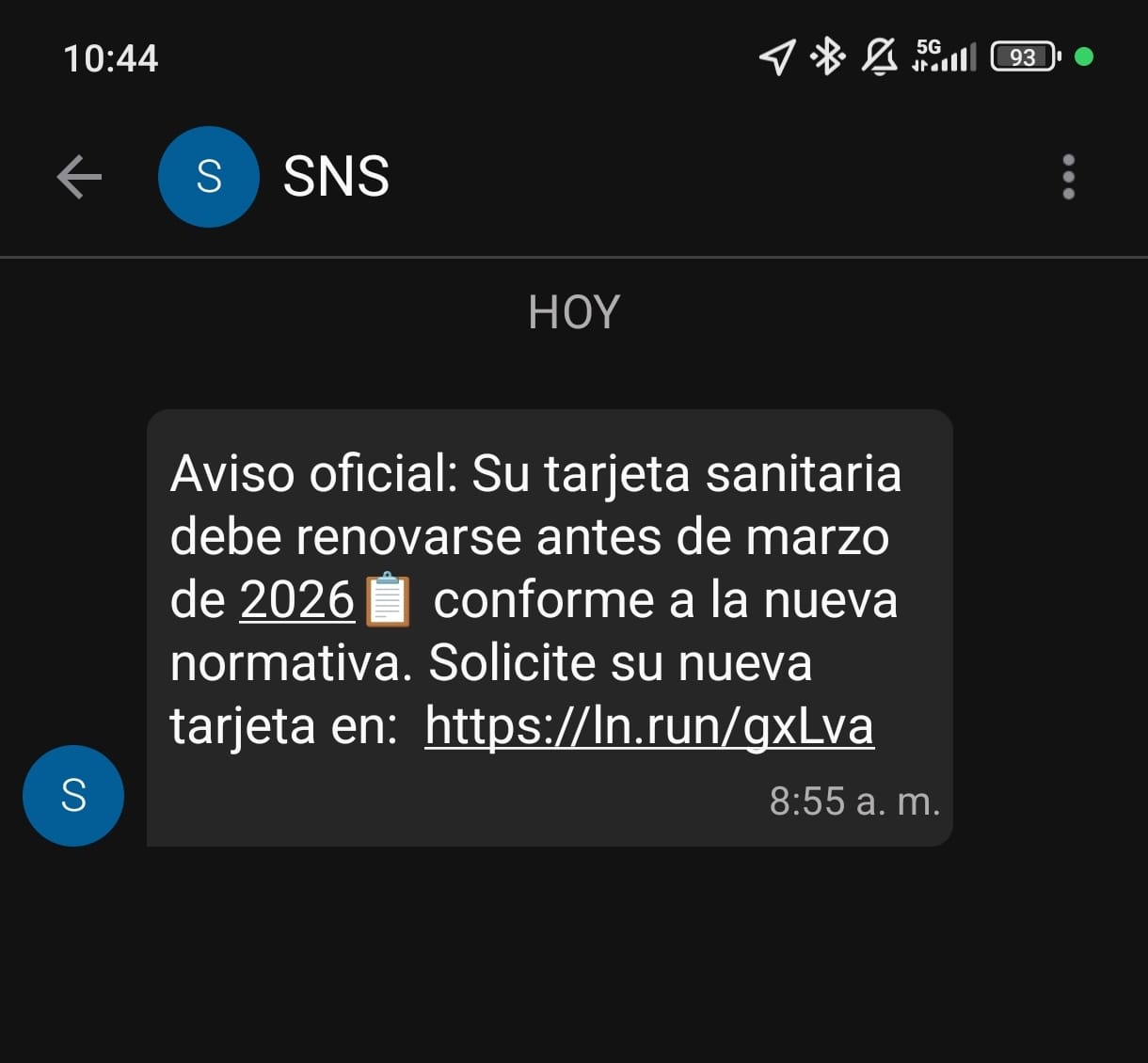This screenshot has width=1148, height=1063.
Task: Open the SNS contact avatar in header
Action: pos(208,177)
